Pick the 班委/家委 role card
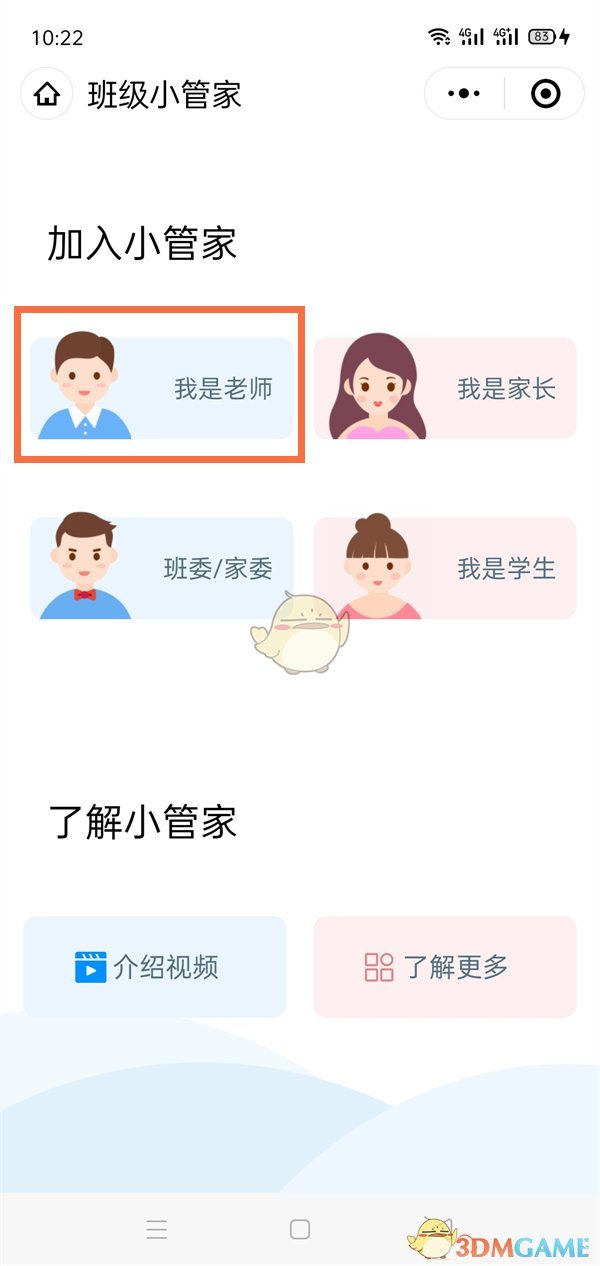This screenshot has width=600, height=1266. (161, 568)
